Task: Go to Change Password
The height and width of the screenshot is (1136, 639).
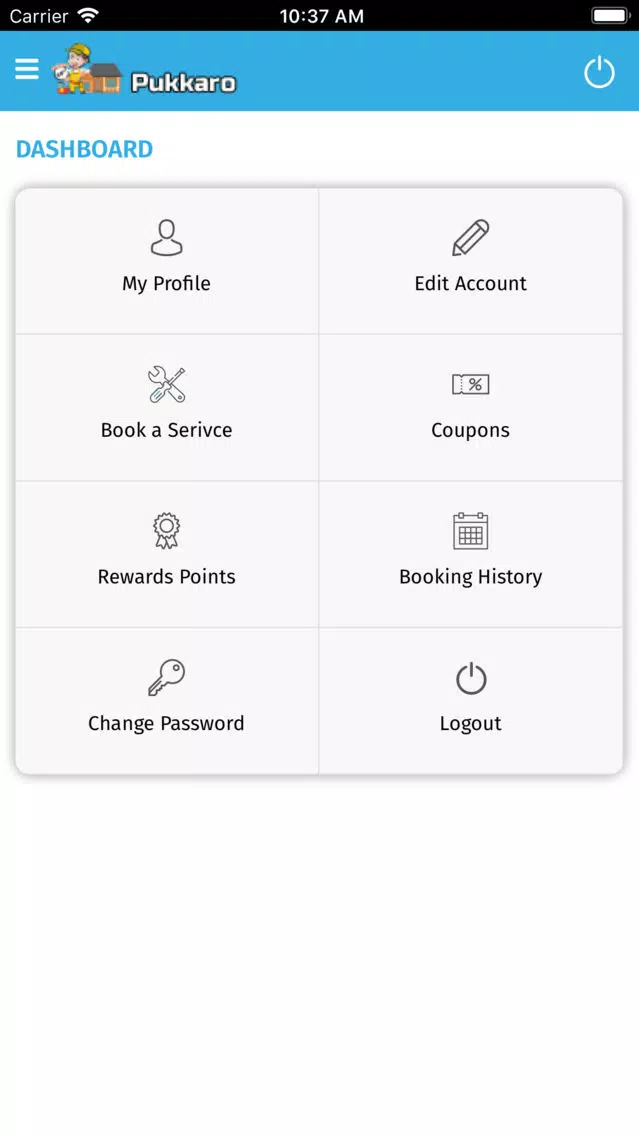Action: (167, 701)
